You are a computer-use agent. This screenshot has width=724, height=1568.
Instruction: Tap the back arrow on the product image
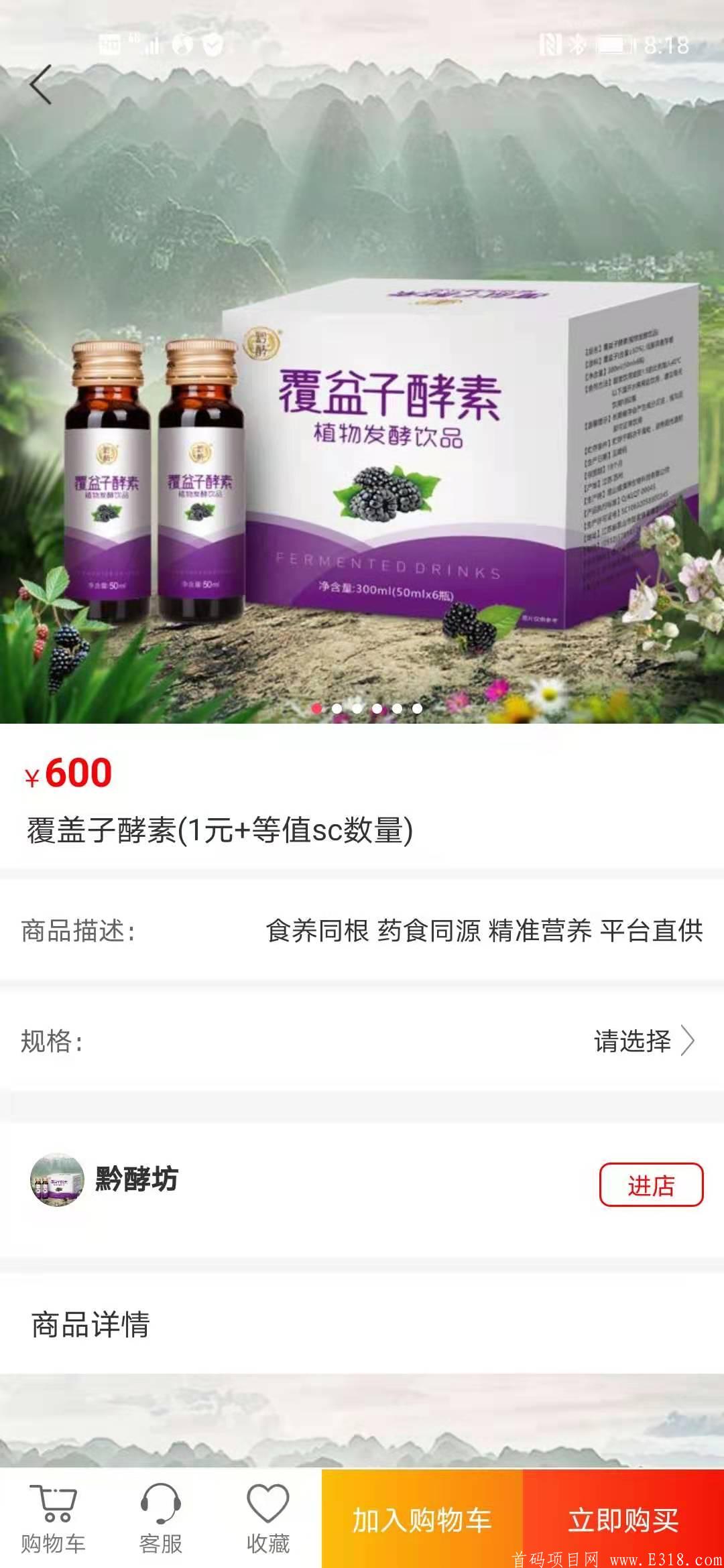point(40,84)
